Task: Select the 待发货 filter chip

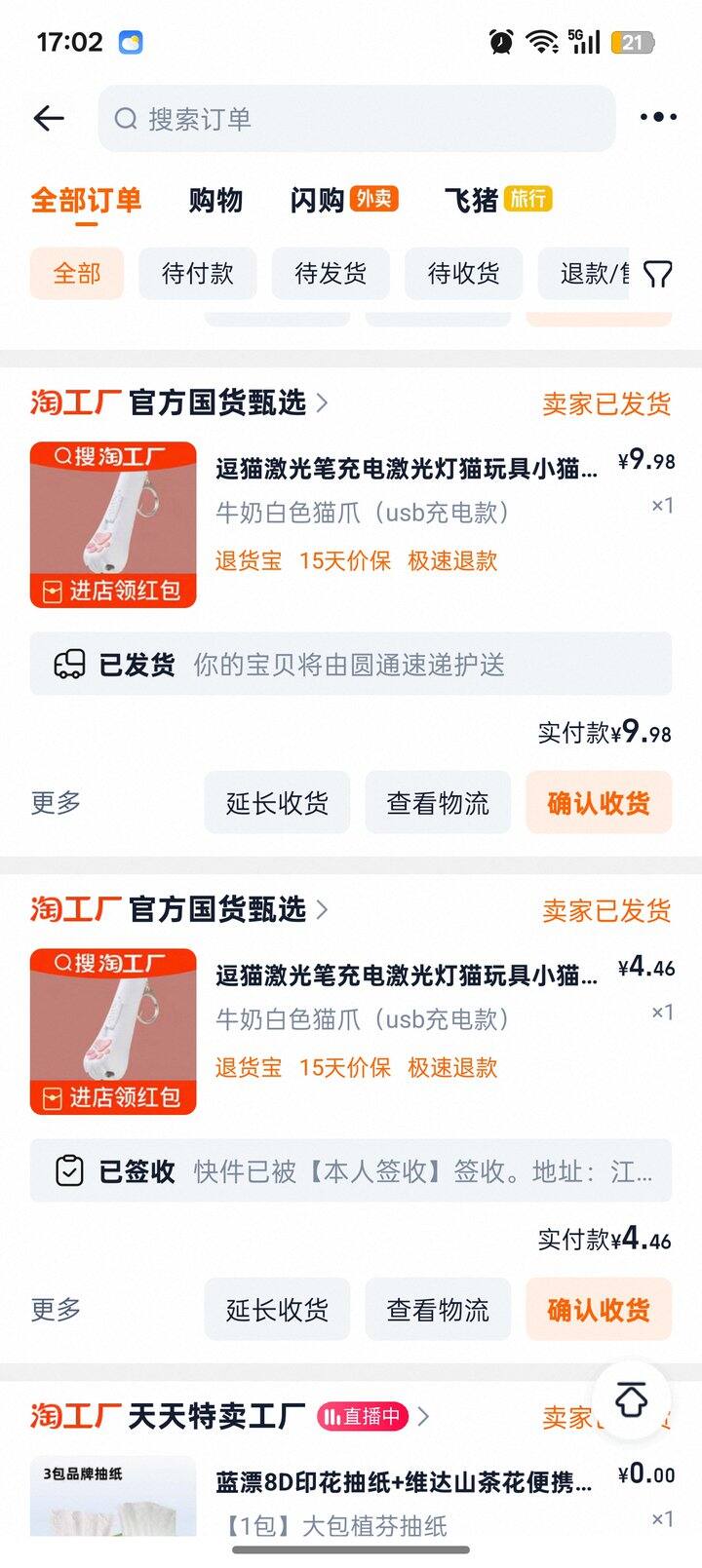Action: pos(331,274)
